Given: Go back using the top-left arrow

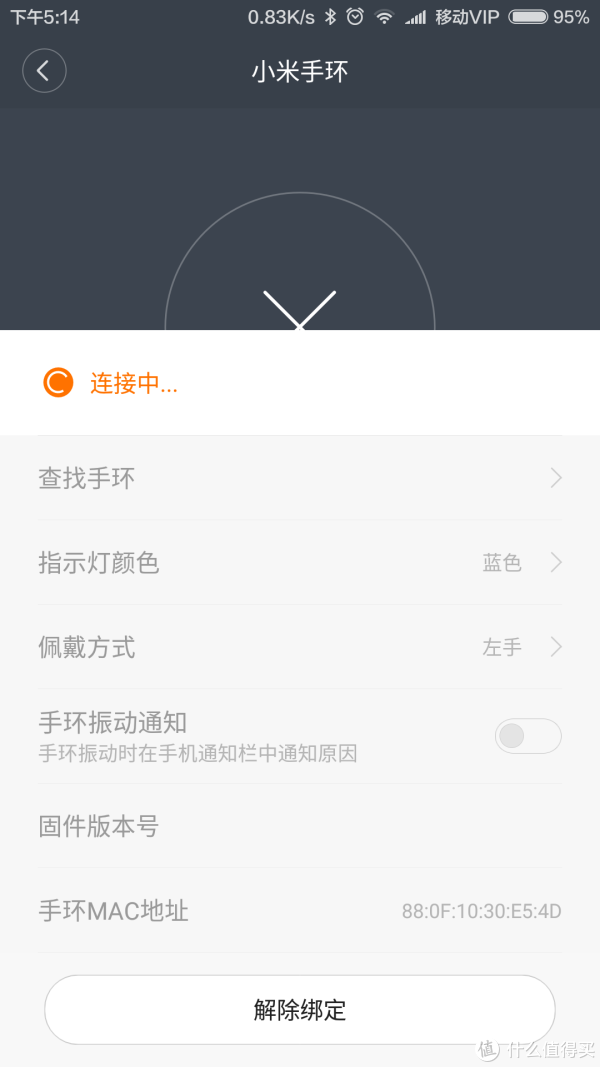Looking at the screenshot, I should coord(44,71).
